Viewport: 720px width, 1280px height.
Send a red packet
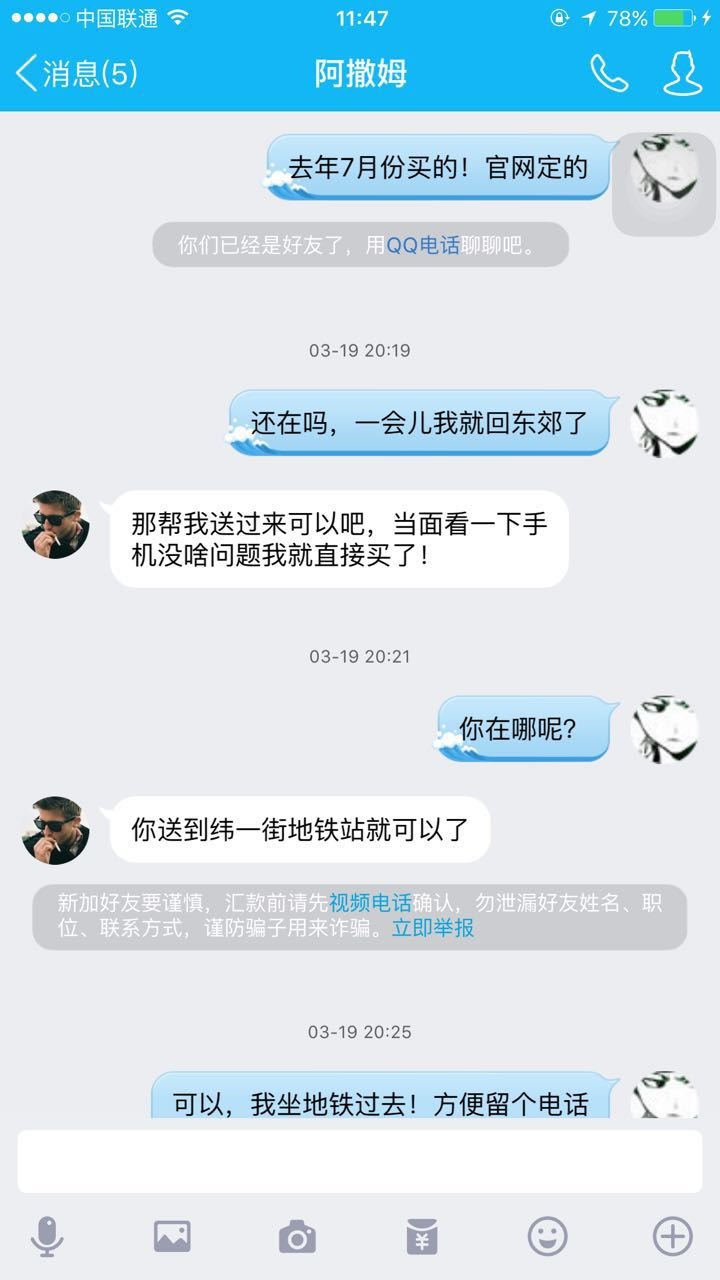coord(422,1237)
